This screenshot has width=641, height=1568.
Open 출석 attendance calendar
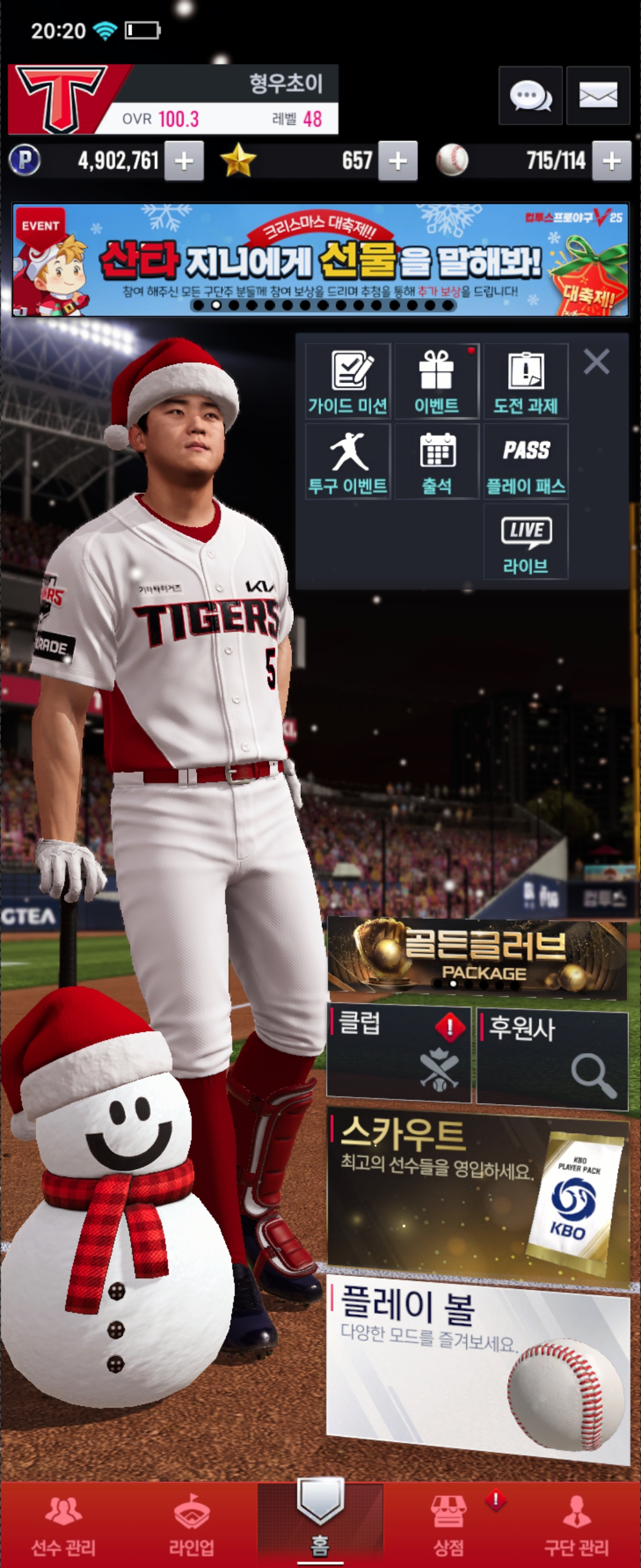click(x=437, y=462)
